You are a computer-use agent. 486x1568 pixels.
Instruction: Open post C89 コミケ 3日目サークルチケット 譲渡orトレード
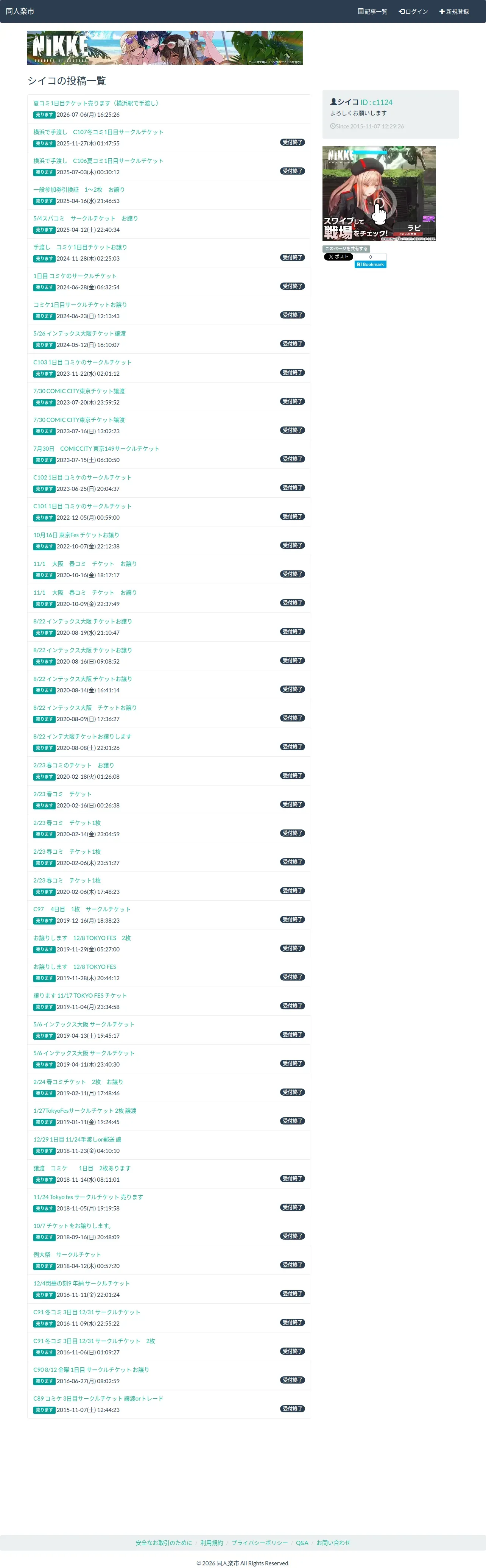98,1399
